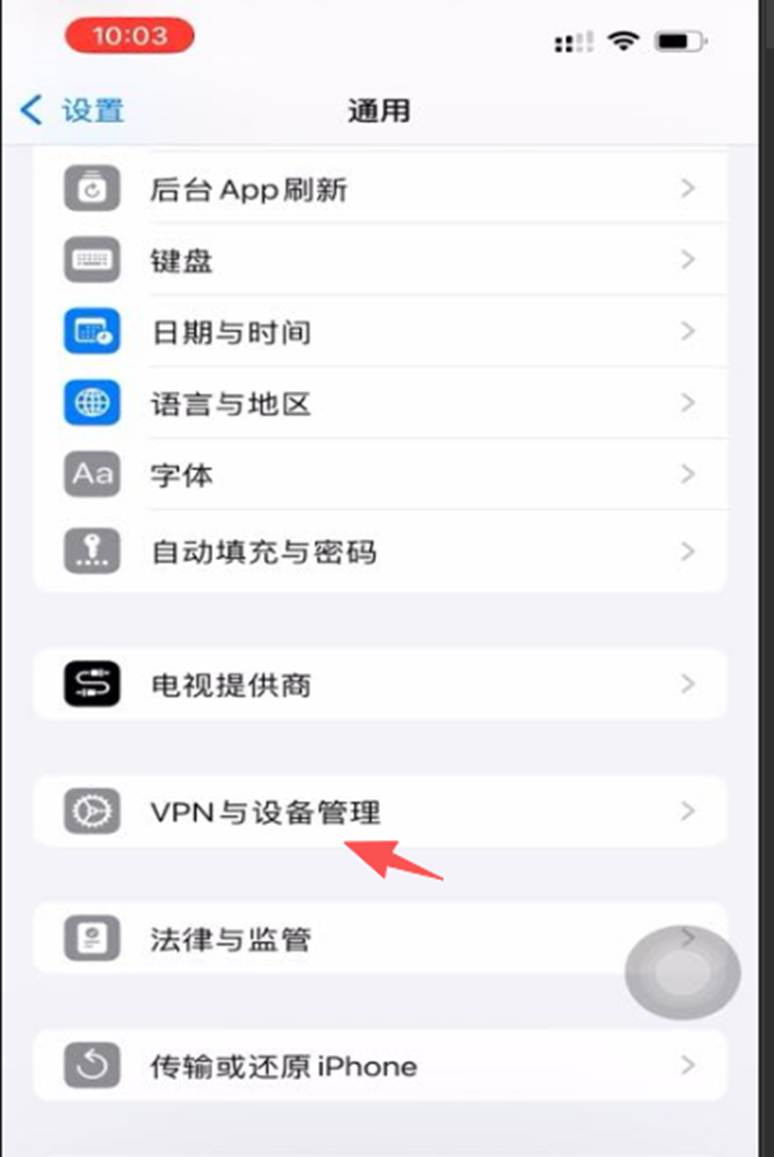Viewport: 774px width, 1157px height.
Task: Open 键盘 settings
Action: 380,261
